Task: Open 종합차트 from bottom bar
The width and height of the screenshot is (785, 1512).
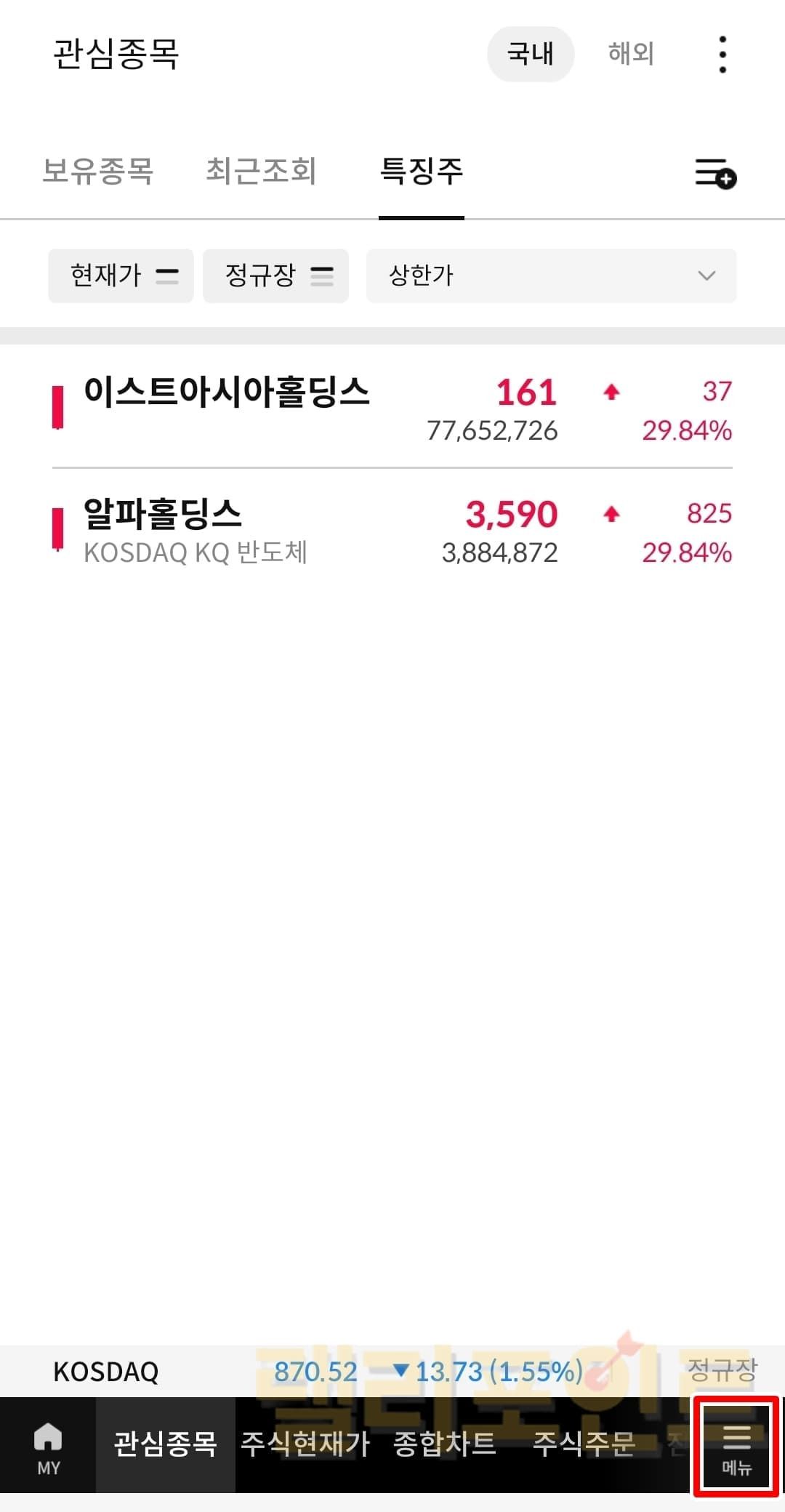Action: coord(444,1444)
